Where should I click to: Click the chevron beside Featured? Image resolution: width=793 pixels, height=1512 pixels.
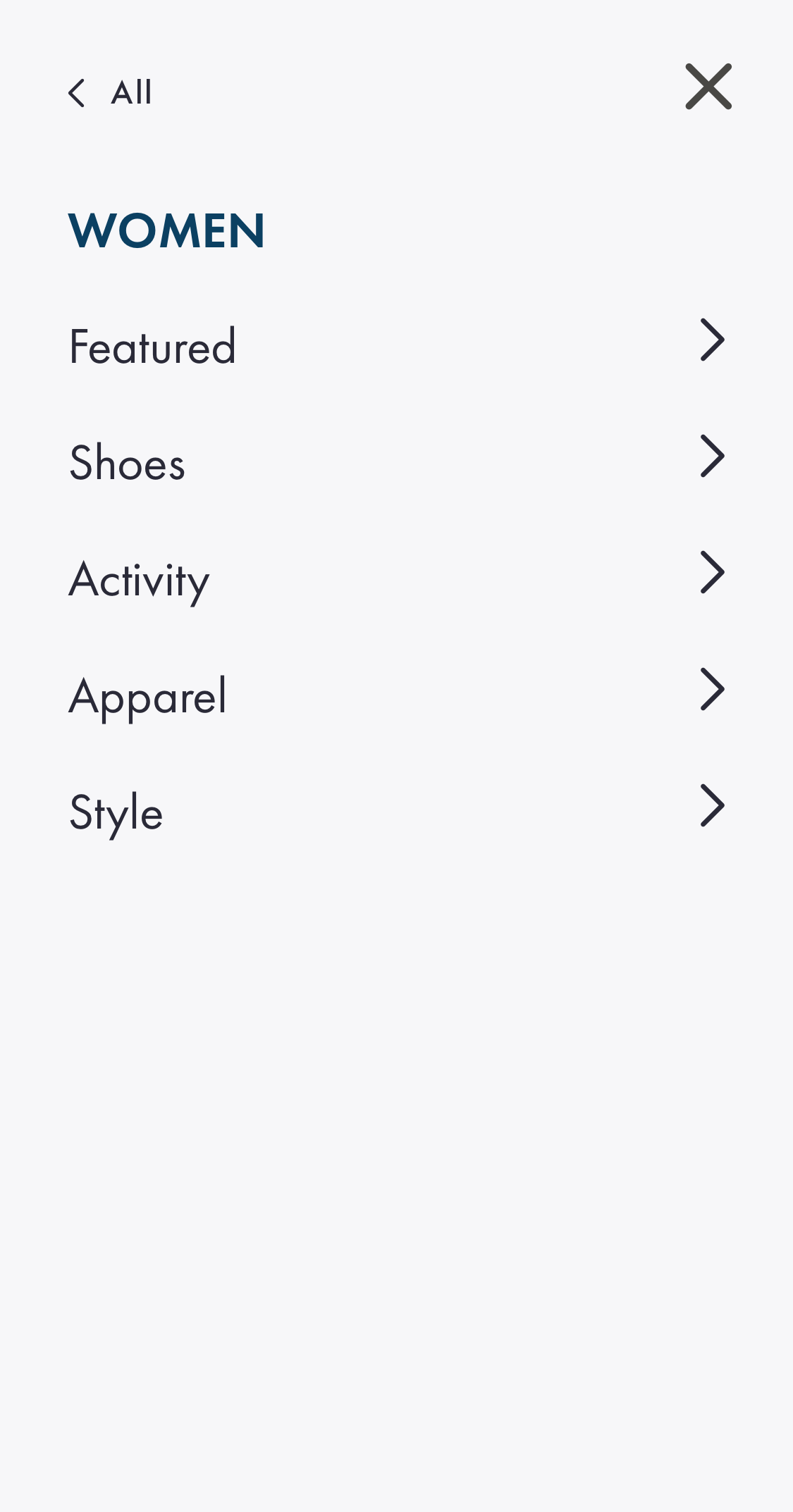click(712, 341)
